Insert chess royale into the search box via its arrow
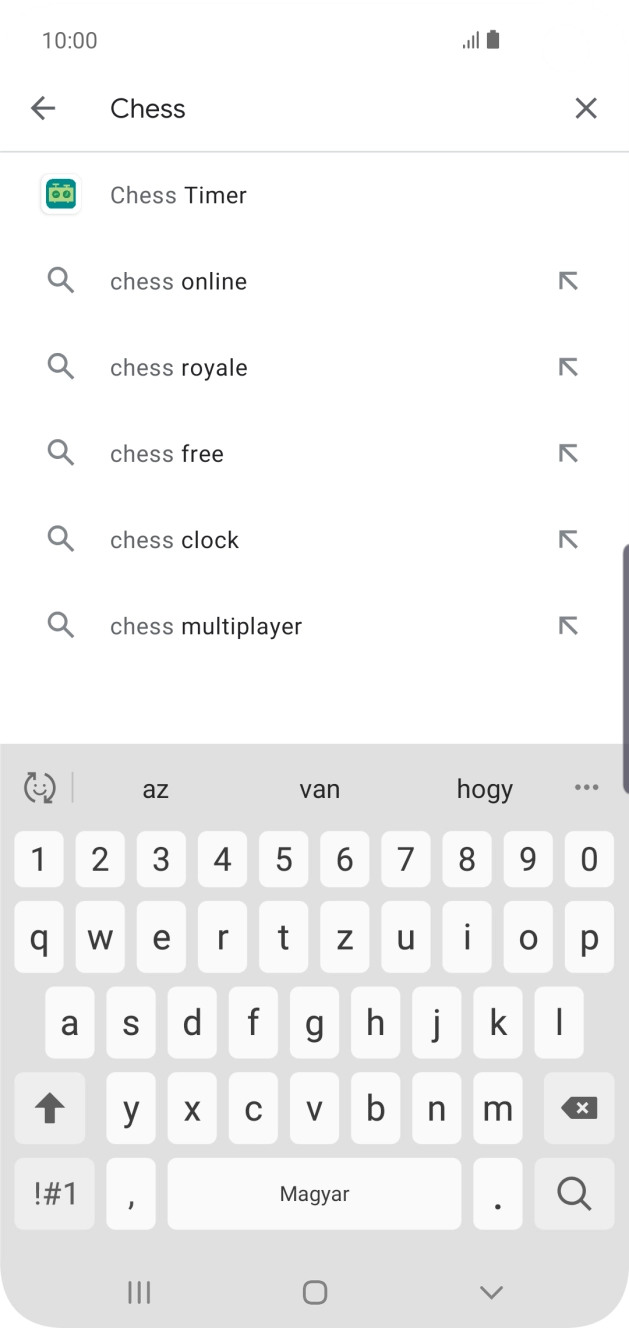This screenshot has height=1328, width=629. pyautogui.click(x=568, y=368)
